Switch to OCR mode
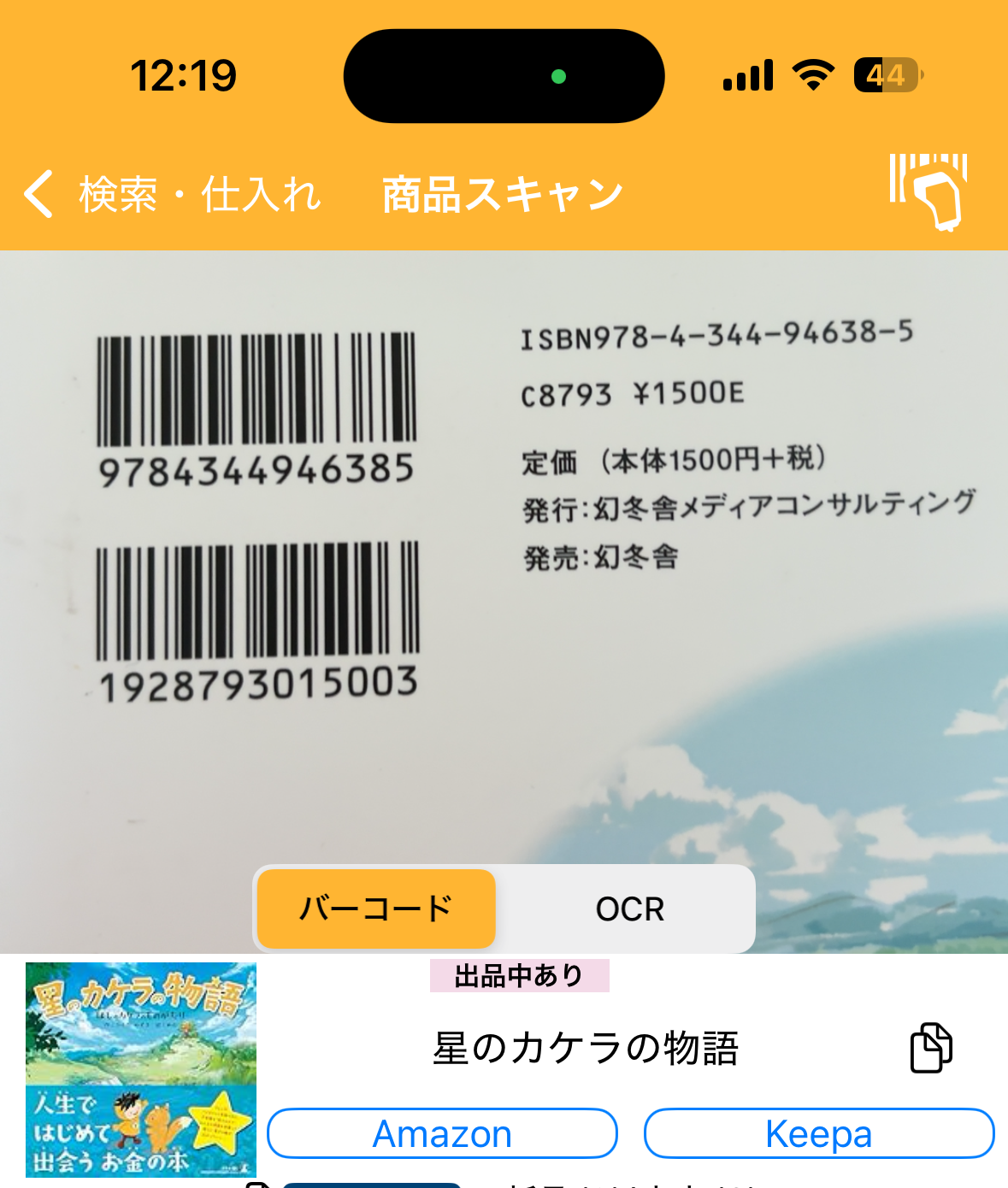 tap(629, 909)
